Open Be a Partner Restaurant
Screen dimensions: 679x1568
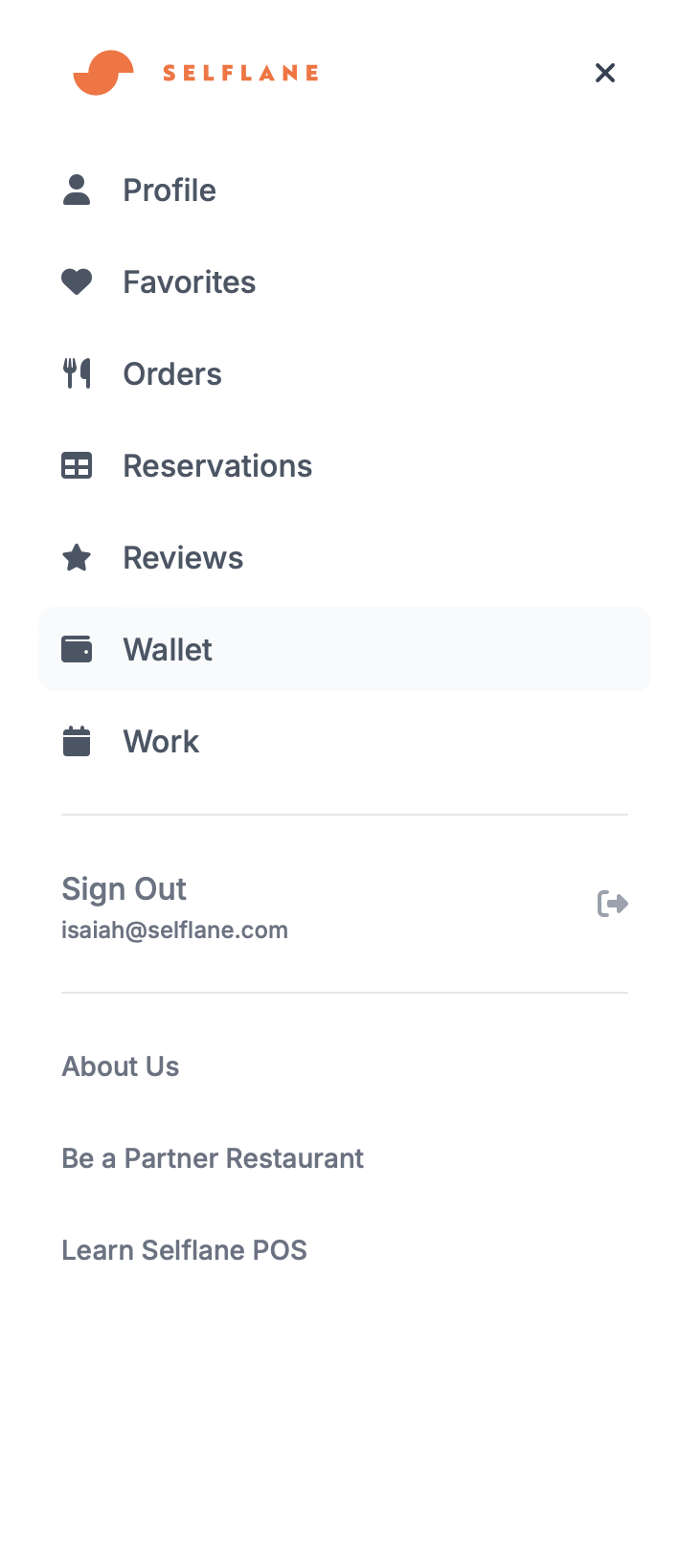(213, 1158)
